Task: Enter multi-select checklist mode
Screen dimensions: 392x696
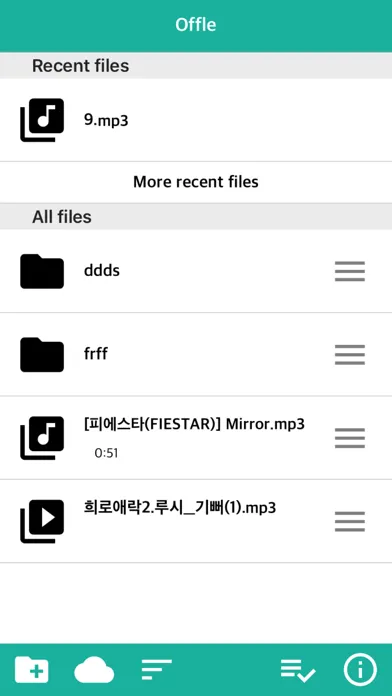Action: point(298,670)
